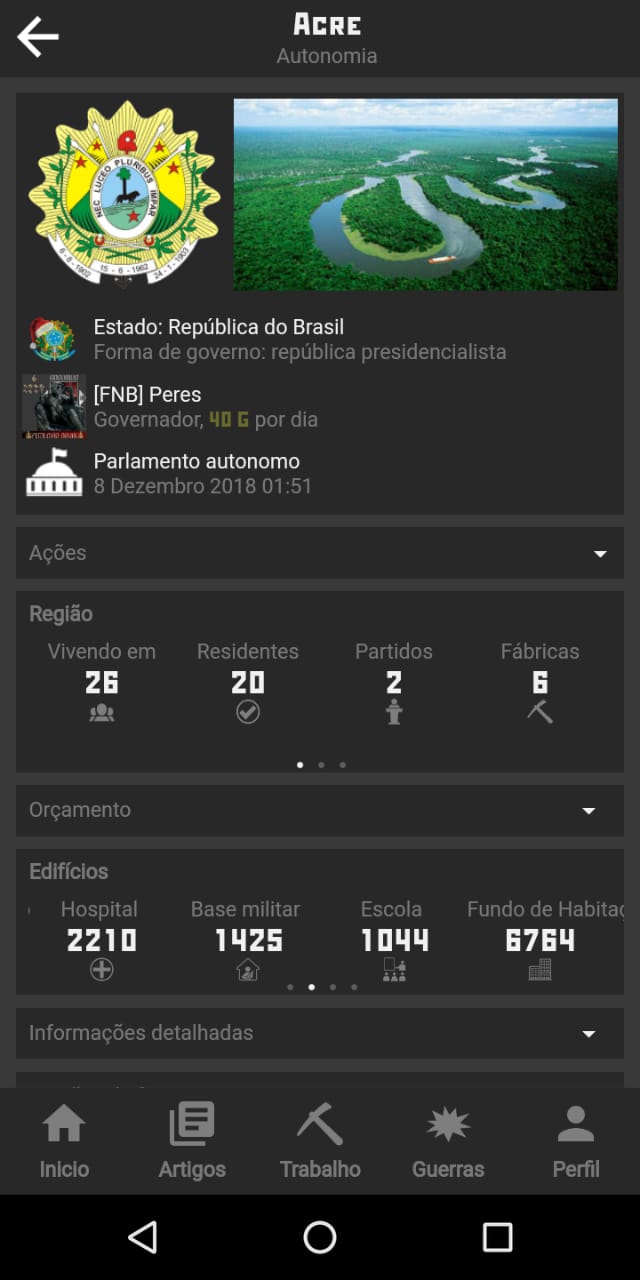Open the Guerras tab
Screen dimensions: 640x1280
[x=448, y=1141]
